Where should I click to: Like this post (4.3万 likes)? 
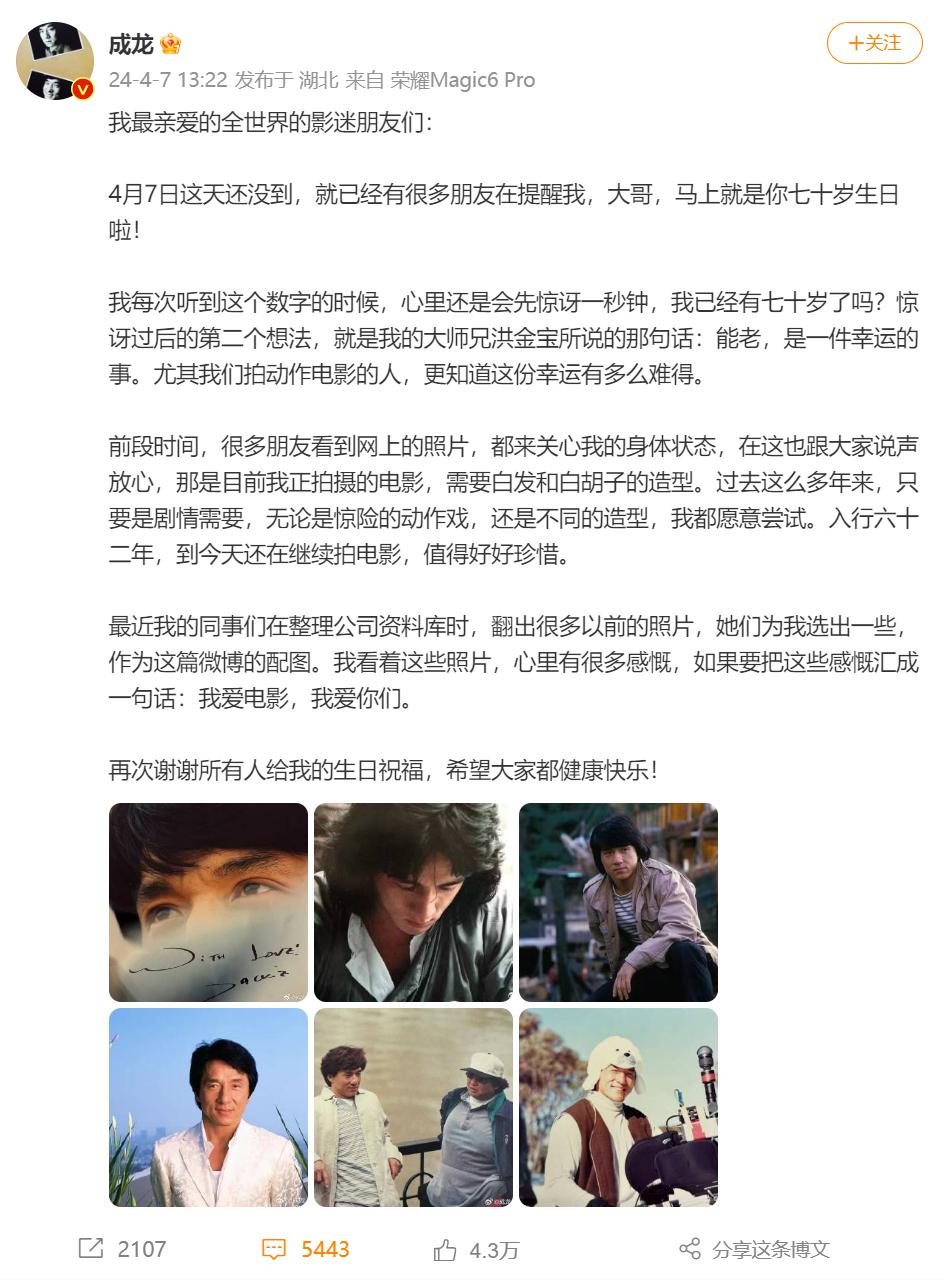tap(476, 1249)
